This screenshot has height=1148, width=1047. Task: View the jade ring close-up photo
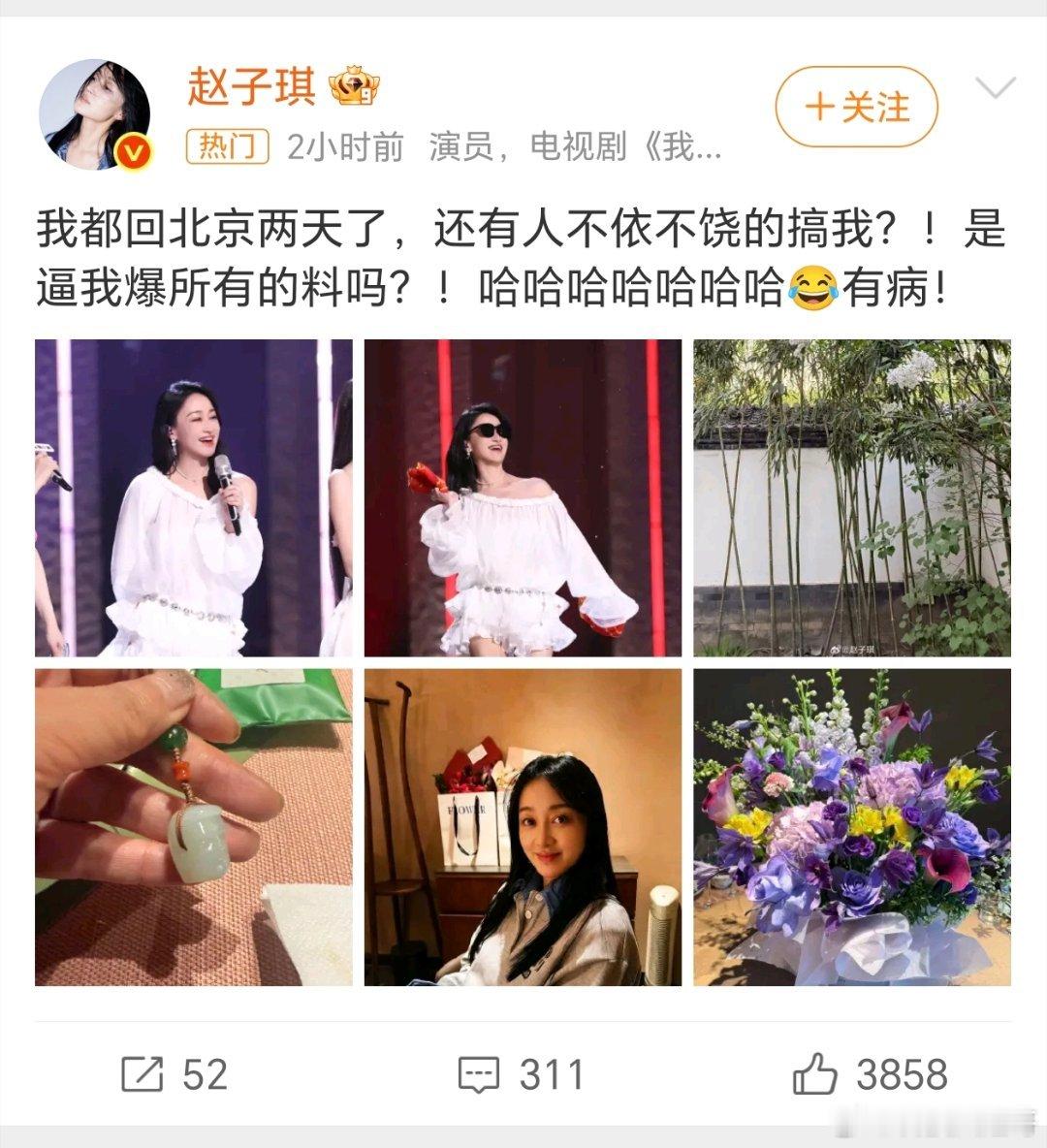(x=192, y=826)
